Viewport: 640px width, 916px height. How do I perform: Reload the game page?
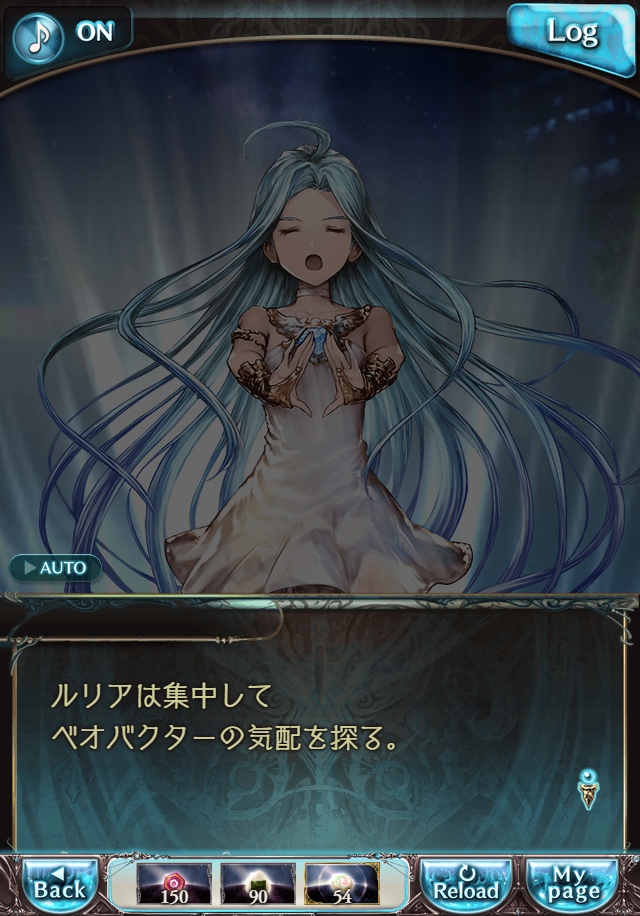(x=465, y=882)
